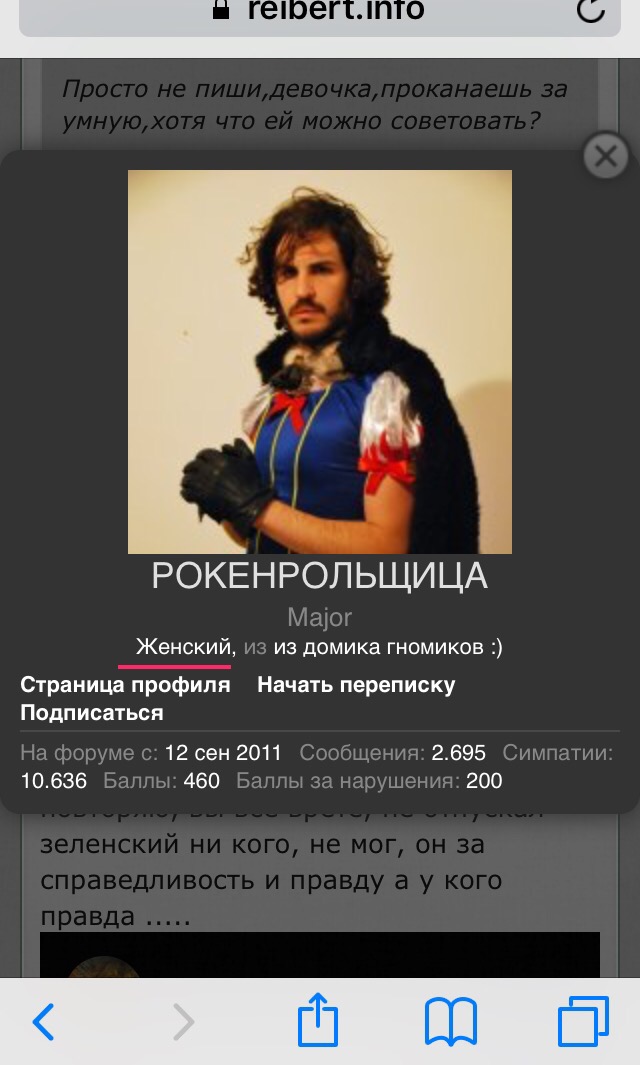640x1065 pixels.
Task: Go back to the previous page
Action: [x=43, y=1022]
